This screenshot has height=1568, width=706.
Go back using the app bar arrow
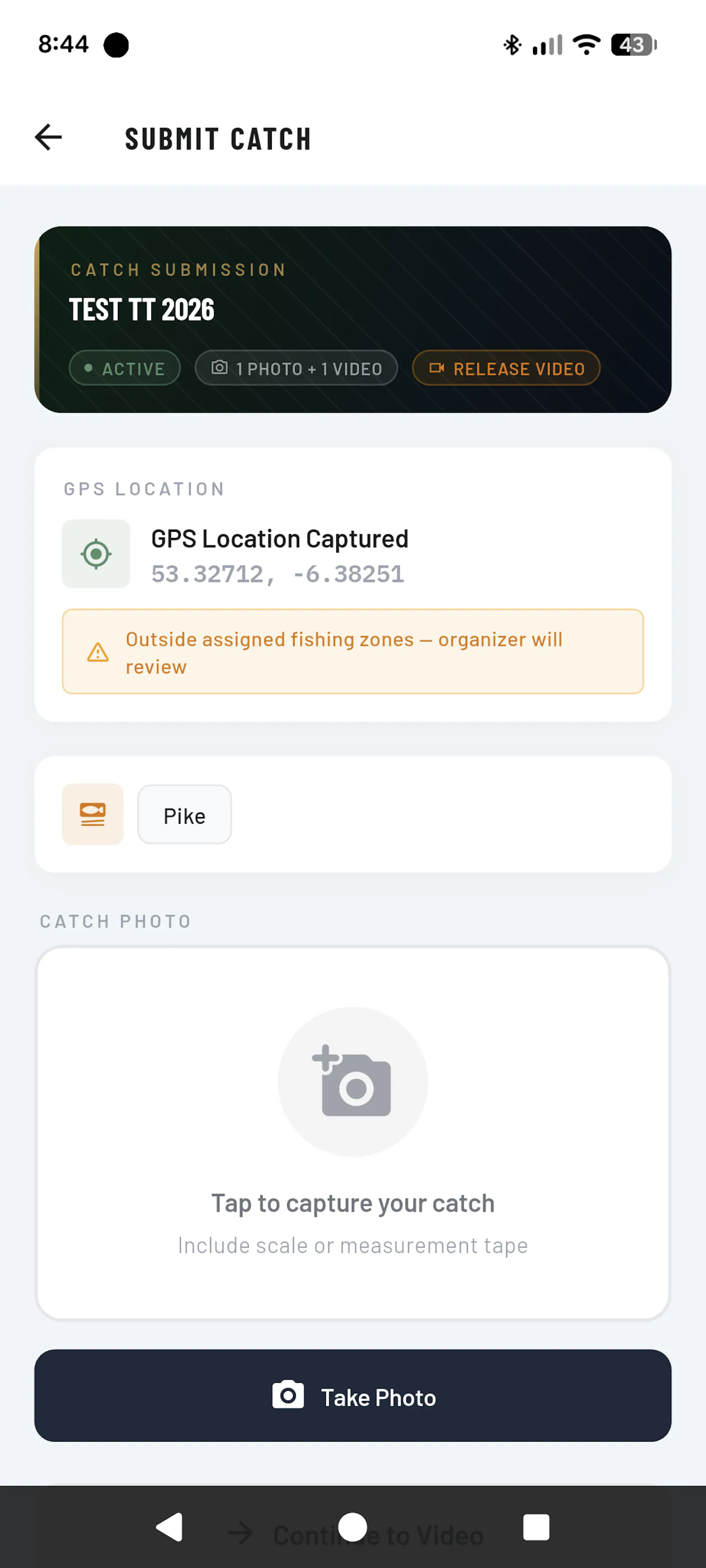click(x=48, y=138)
